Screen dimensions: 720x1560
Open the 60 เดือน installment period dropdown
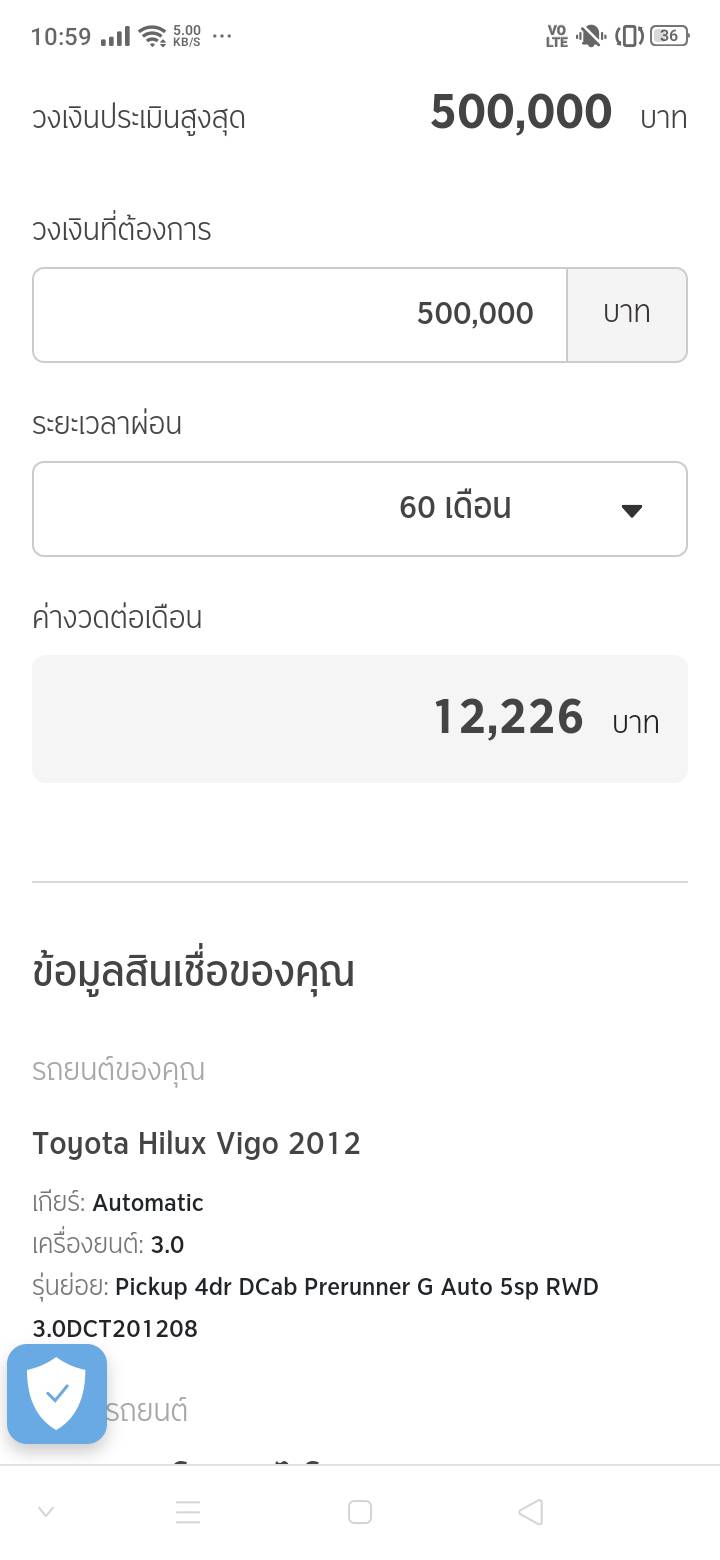click(x=360, y=508)
